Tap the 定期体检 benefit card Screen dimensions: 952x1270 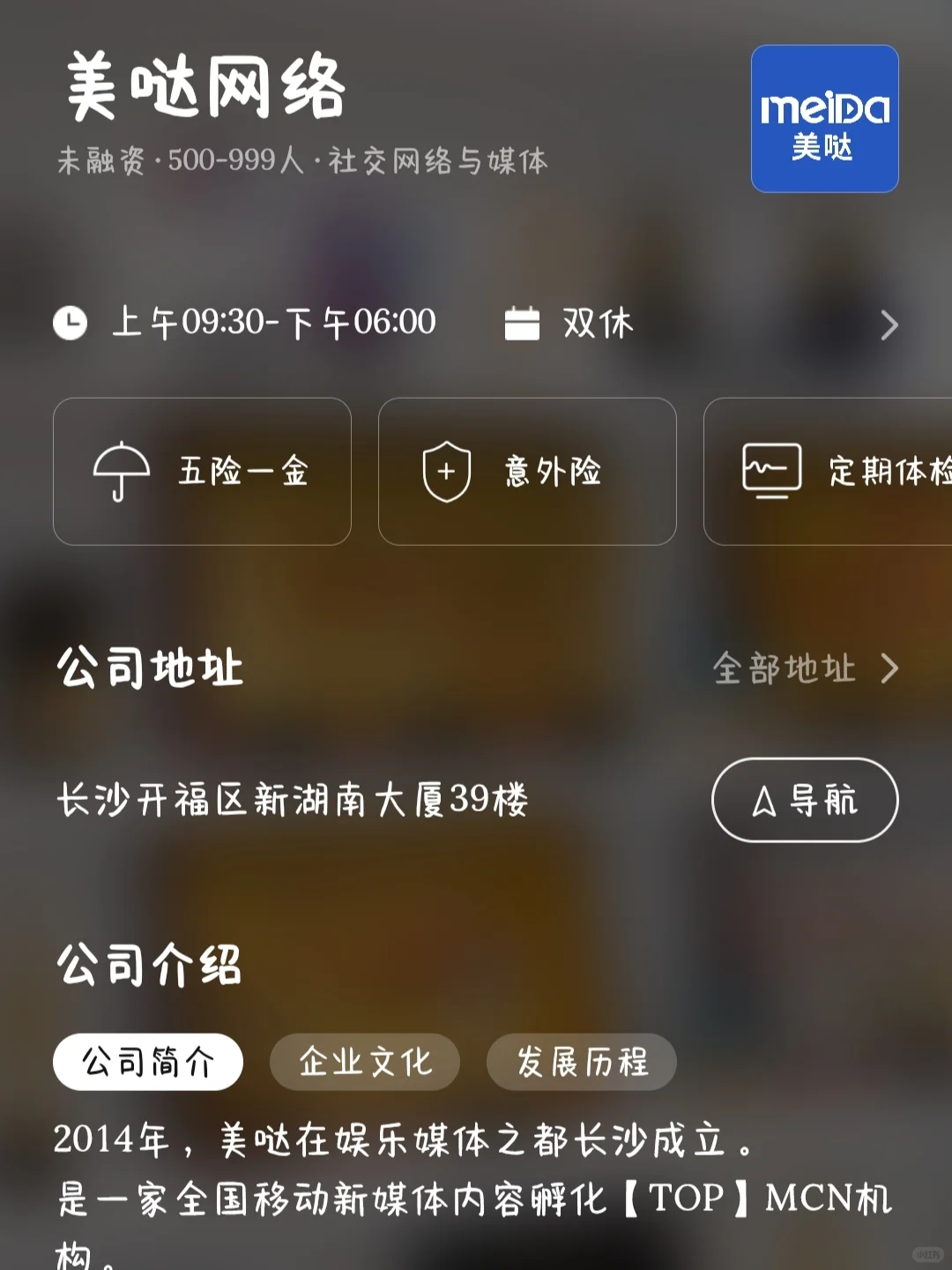coord(828,471)
